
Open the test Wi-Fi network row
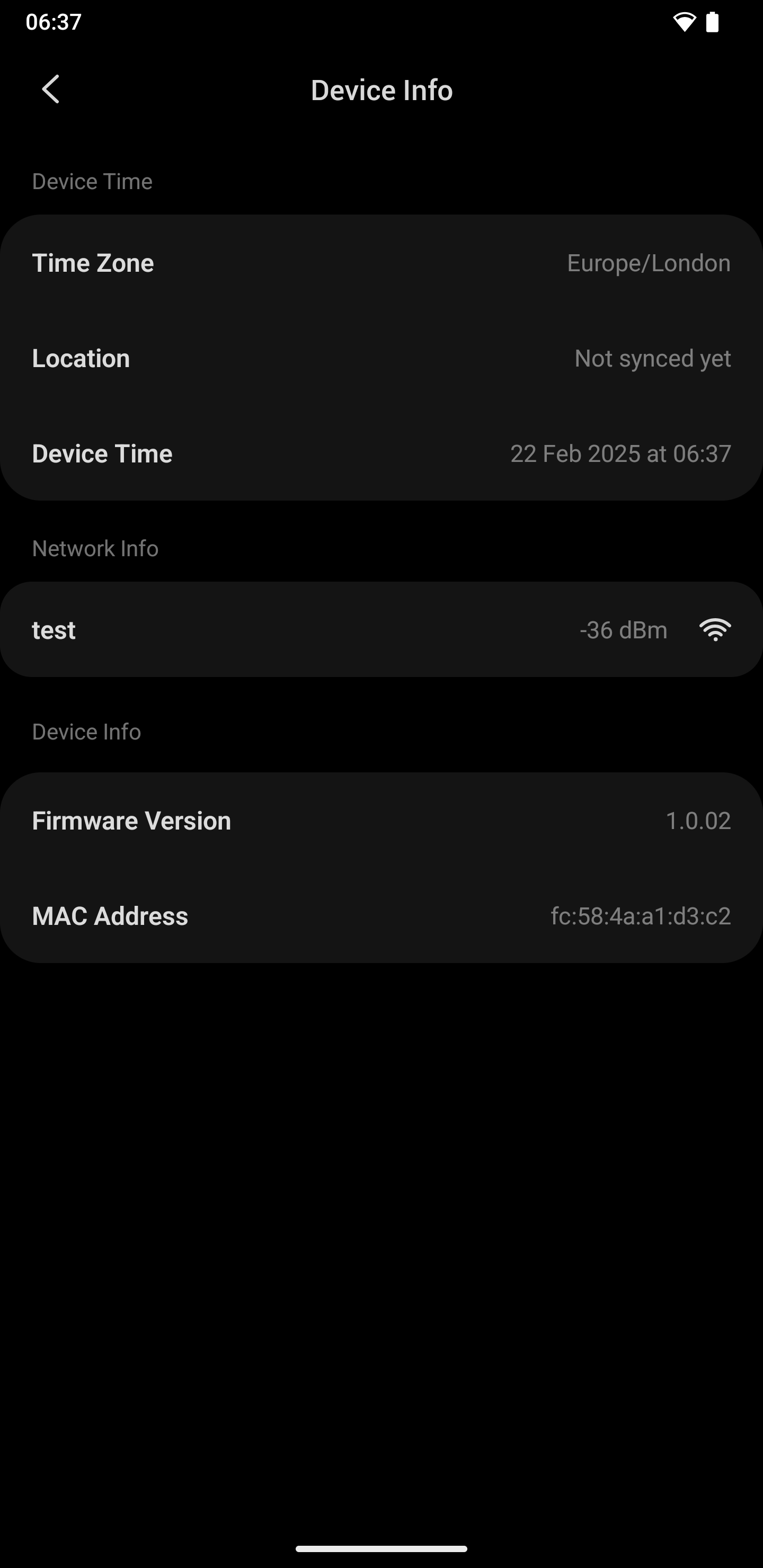pos(381,629)
